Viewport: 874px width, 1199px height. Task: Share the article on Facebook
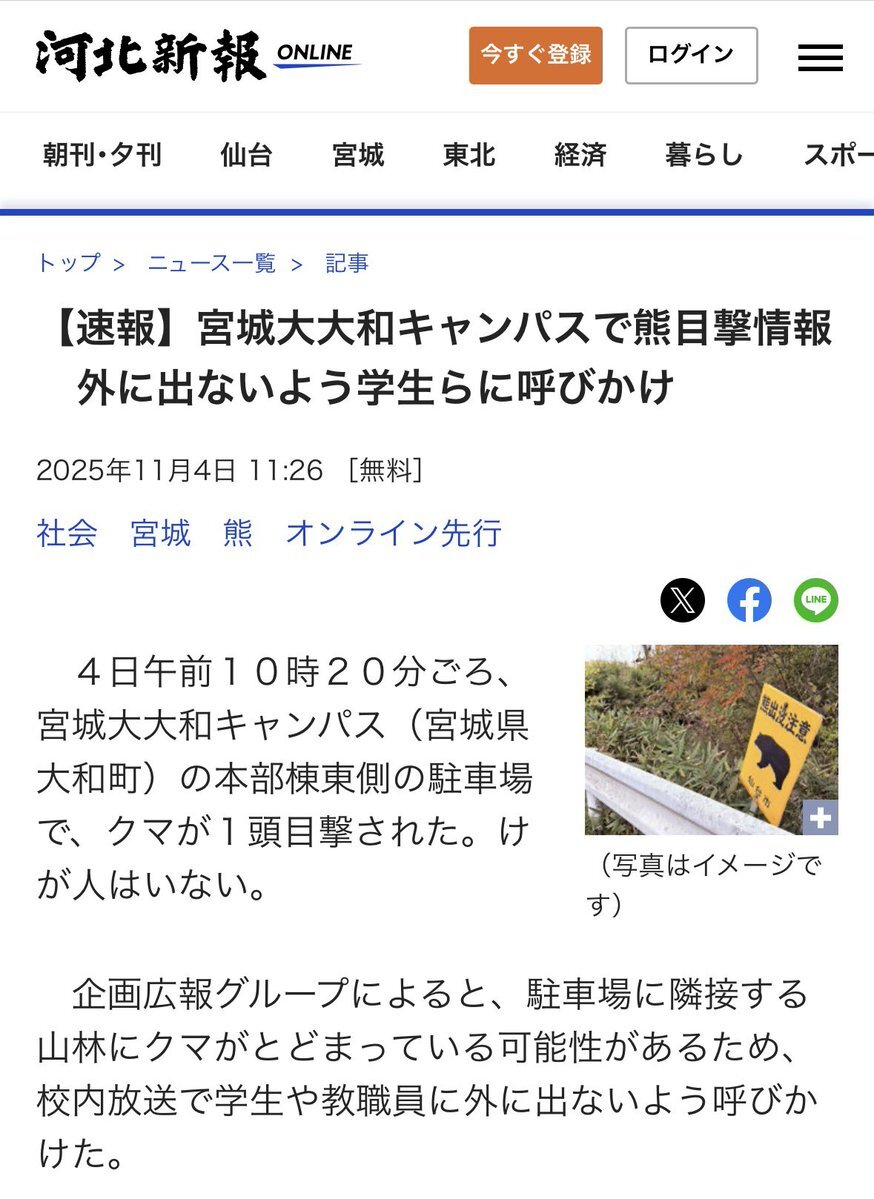click(x=749, y=601)
